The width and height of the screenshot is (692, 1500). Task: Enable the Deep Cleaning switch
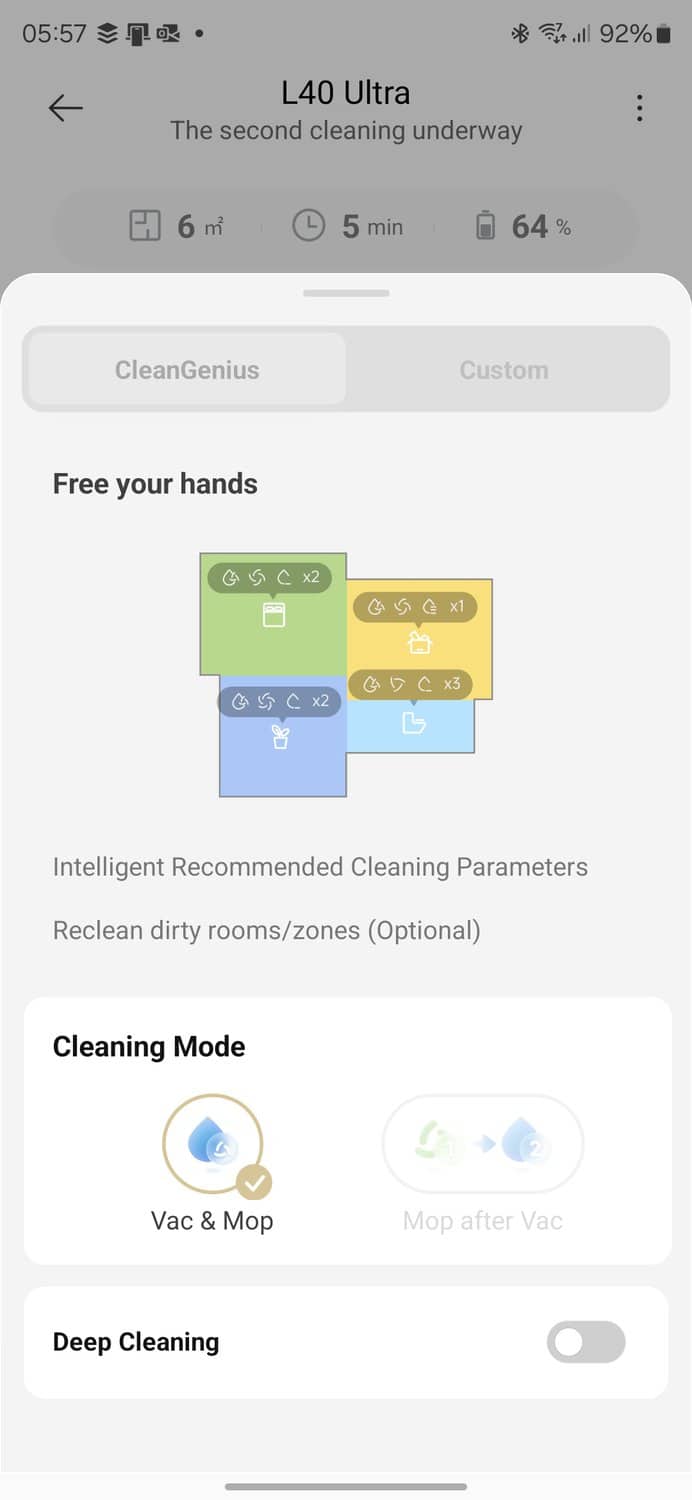(585, 1342)
